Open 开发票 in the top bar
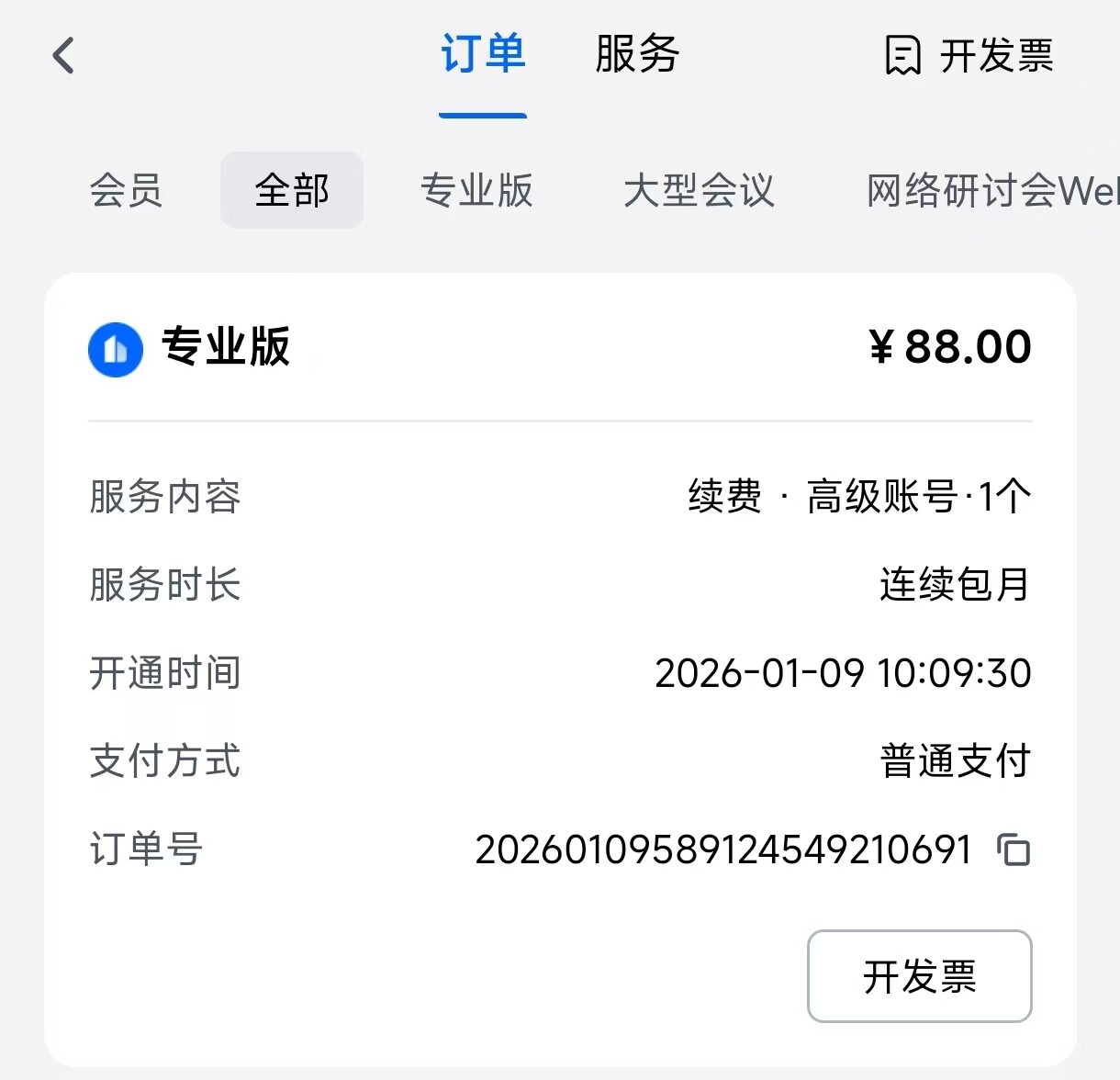The width and height of the screenshot is (1120, 1080). (969, 56)
